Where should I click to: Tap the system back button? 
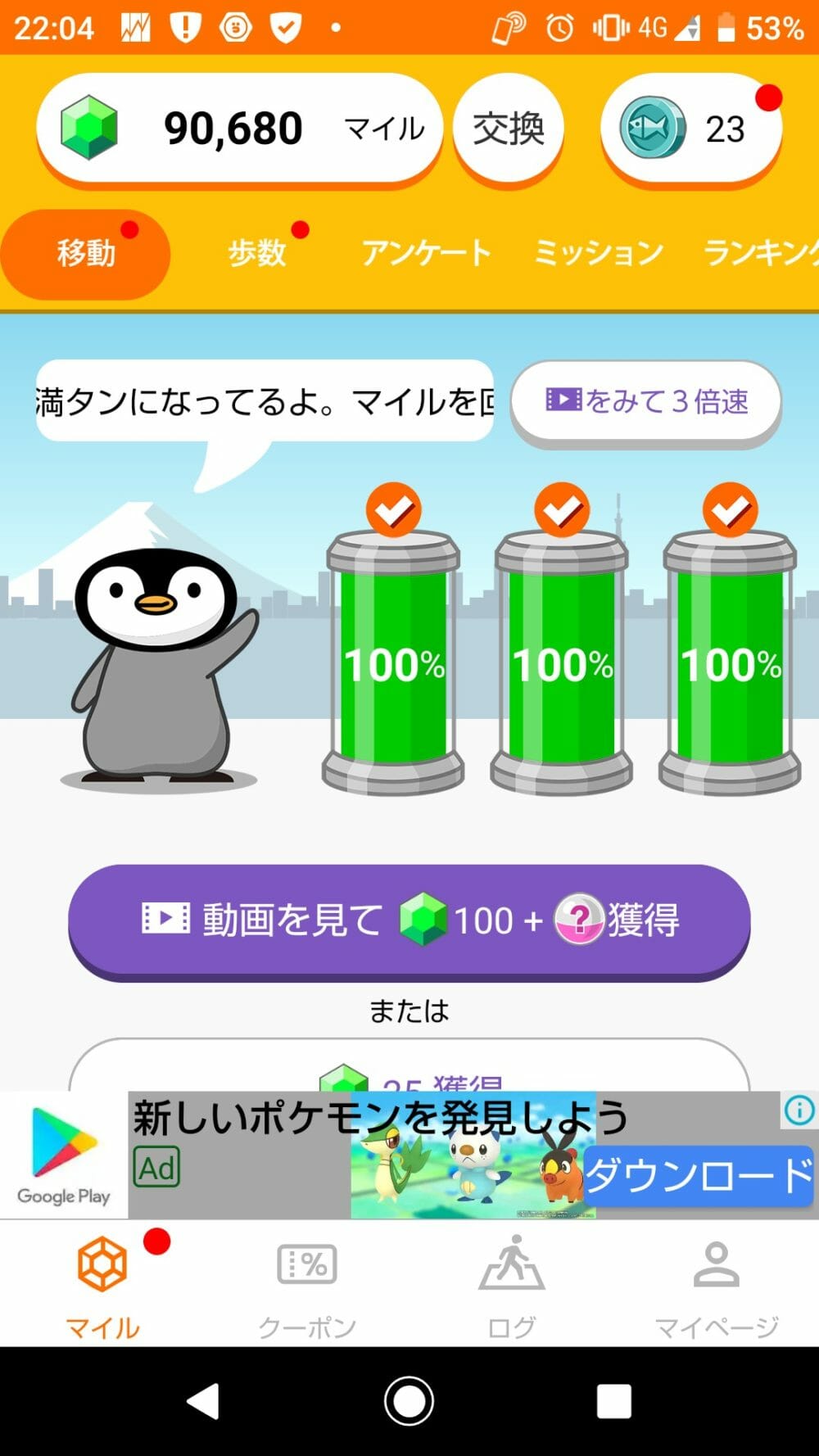pos(203,1401)
